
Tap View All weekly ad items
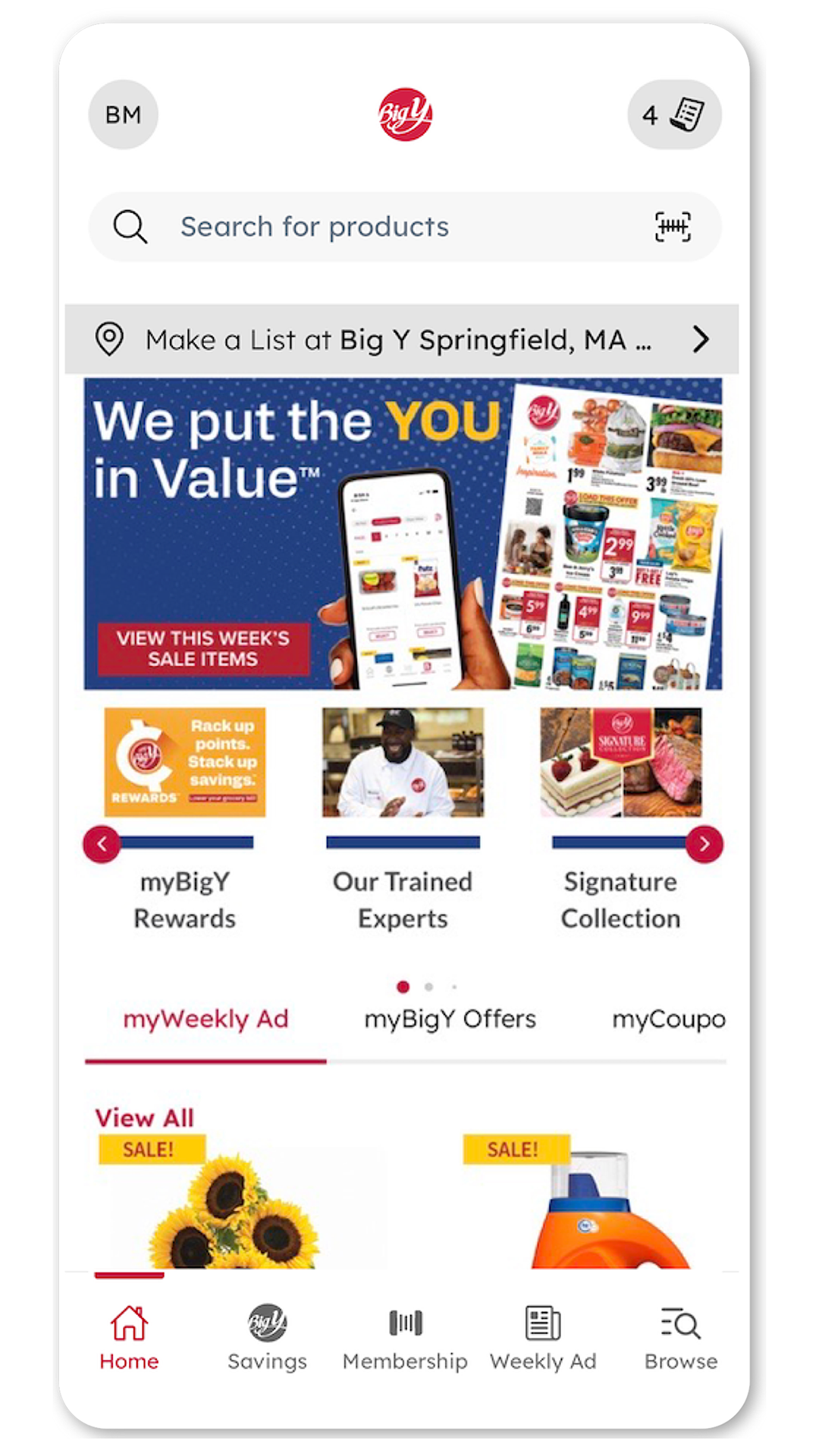coord(144,1117)
